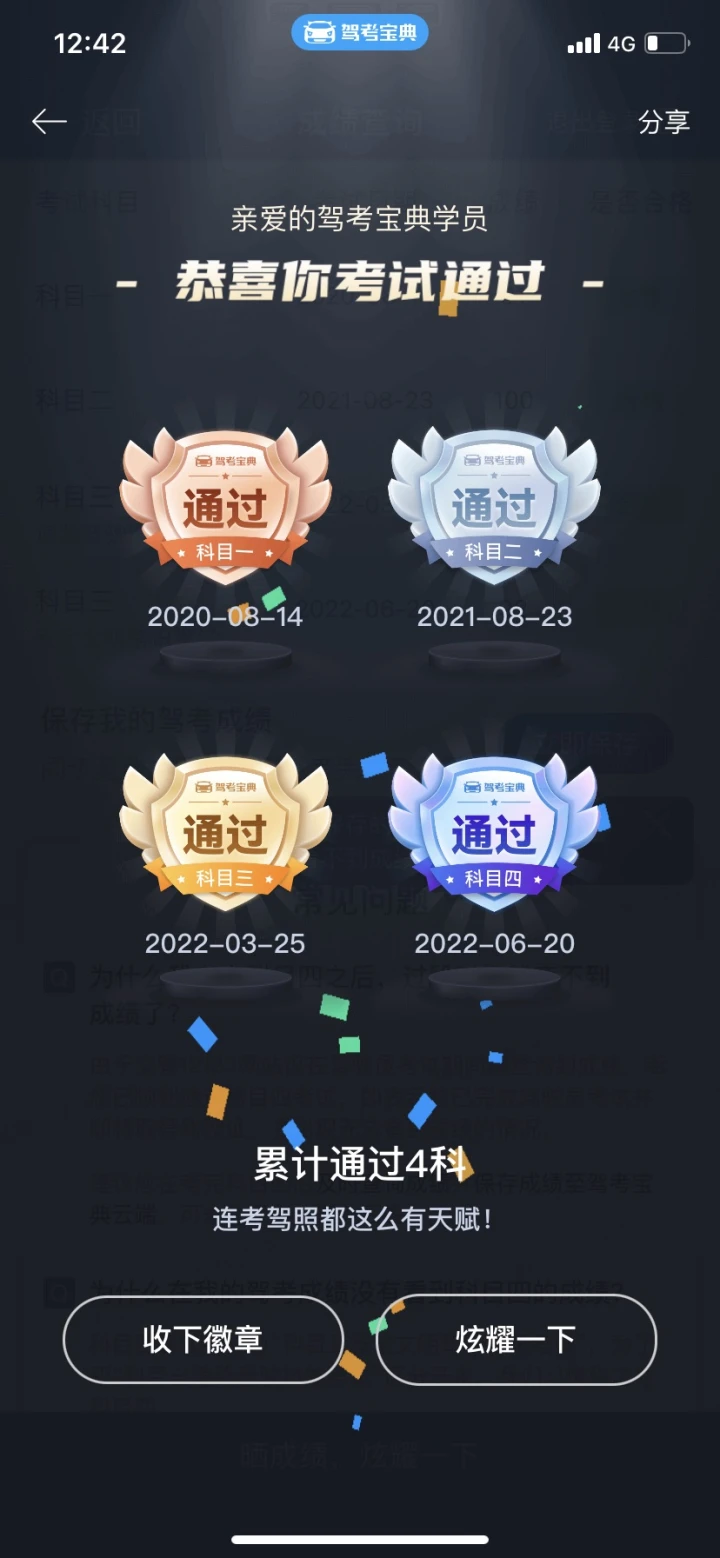Image resolution: width=720 pixels, height=1558 pixels.
Task: Open 分享 to share results
Action: point(664,122)
